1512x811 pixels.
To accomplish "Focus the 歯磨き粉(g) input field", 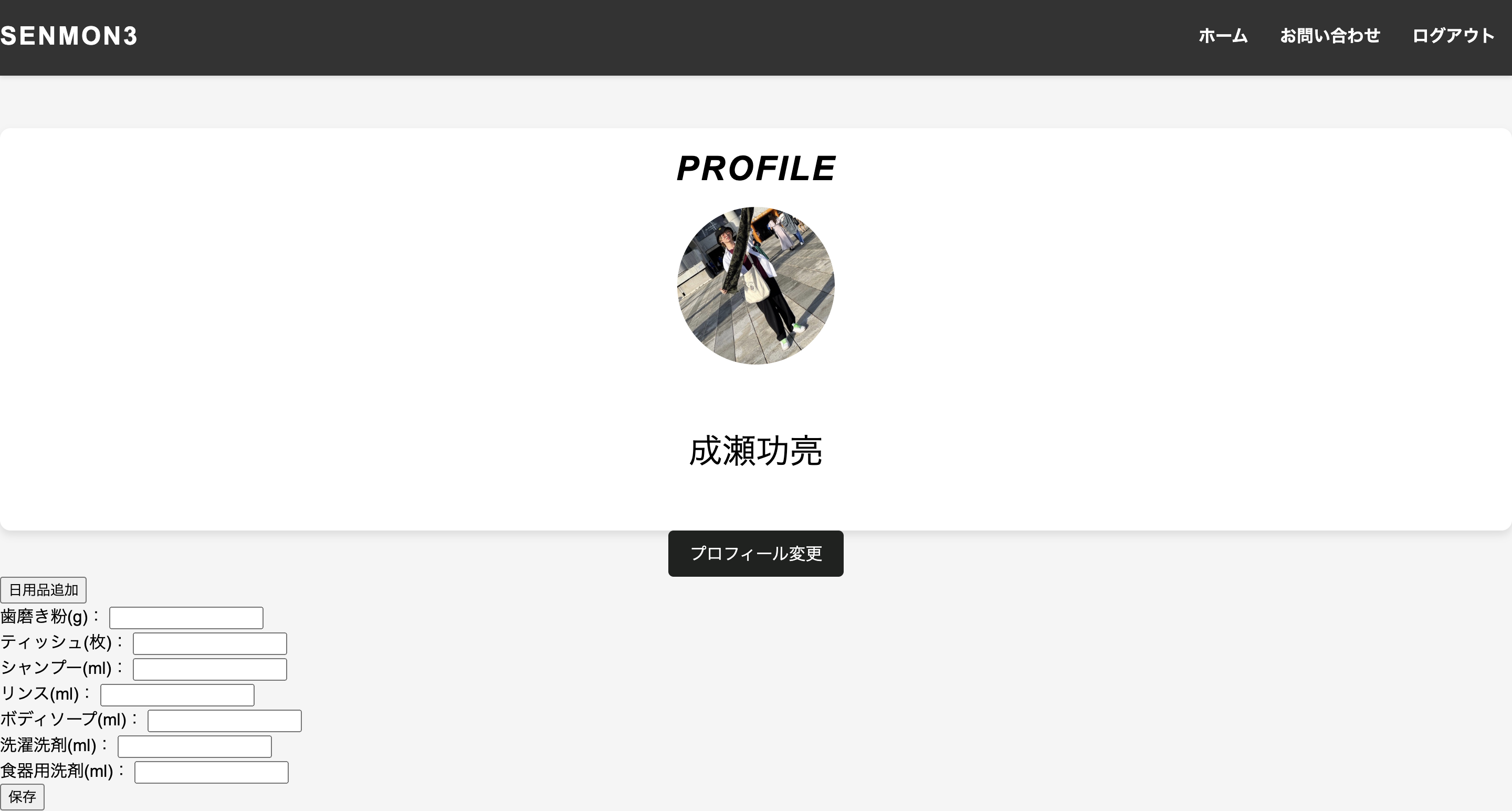I will click(x=186, y=618).
